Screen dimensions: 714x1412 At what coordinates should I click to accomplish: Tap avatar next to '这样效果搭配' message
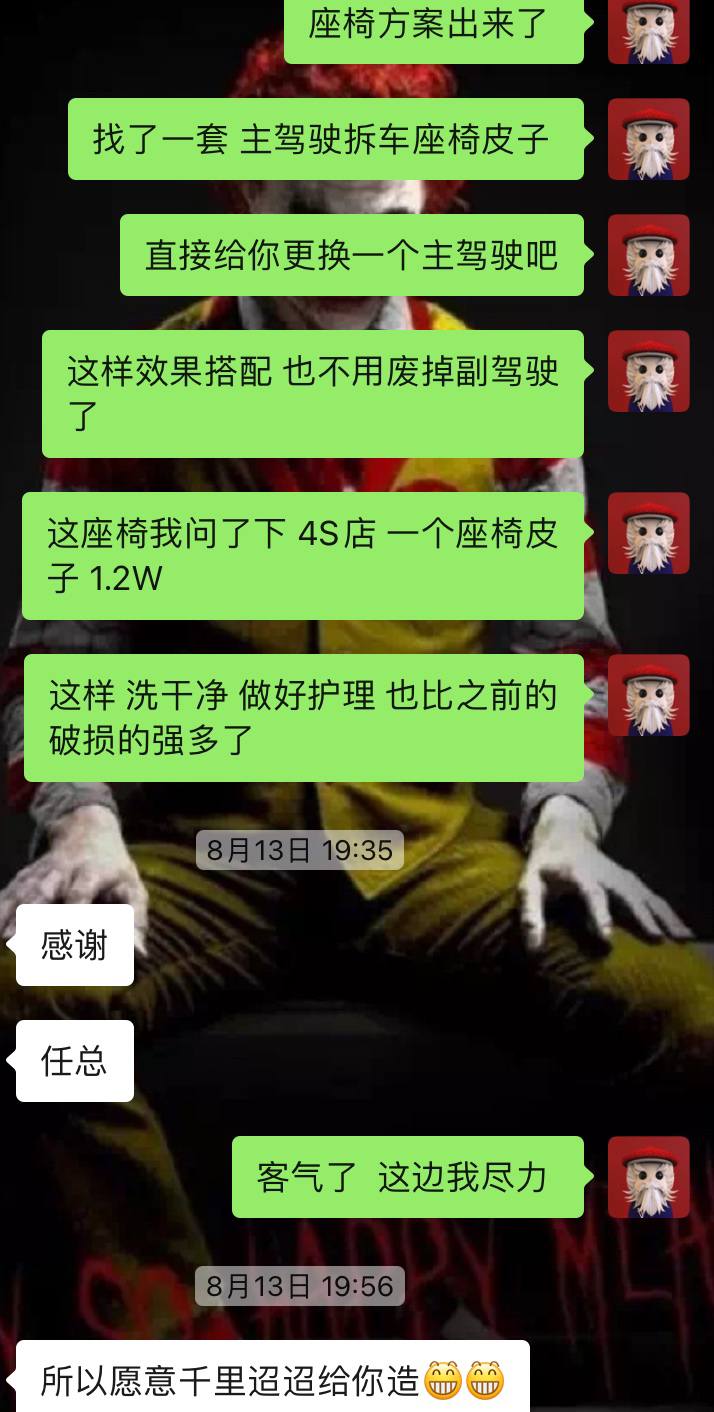(x=648, y=371)
